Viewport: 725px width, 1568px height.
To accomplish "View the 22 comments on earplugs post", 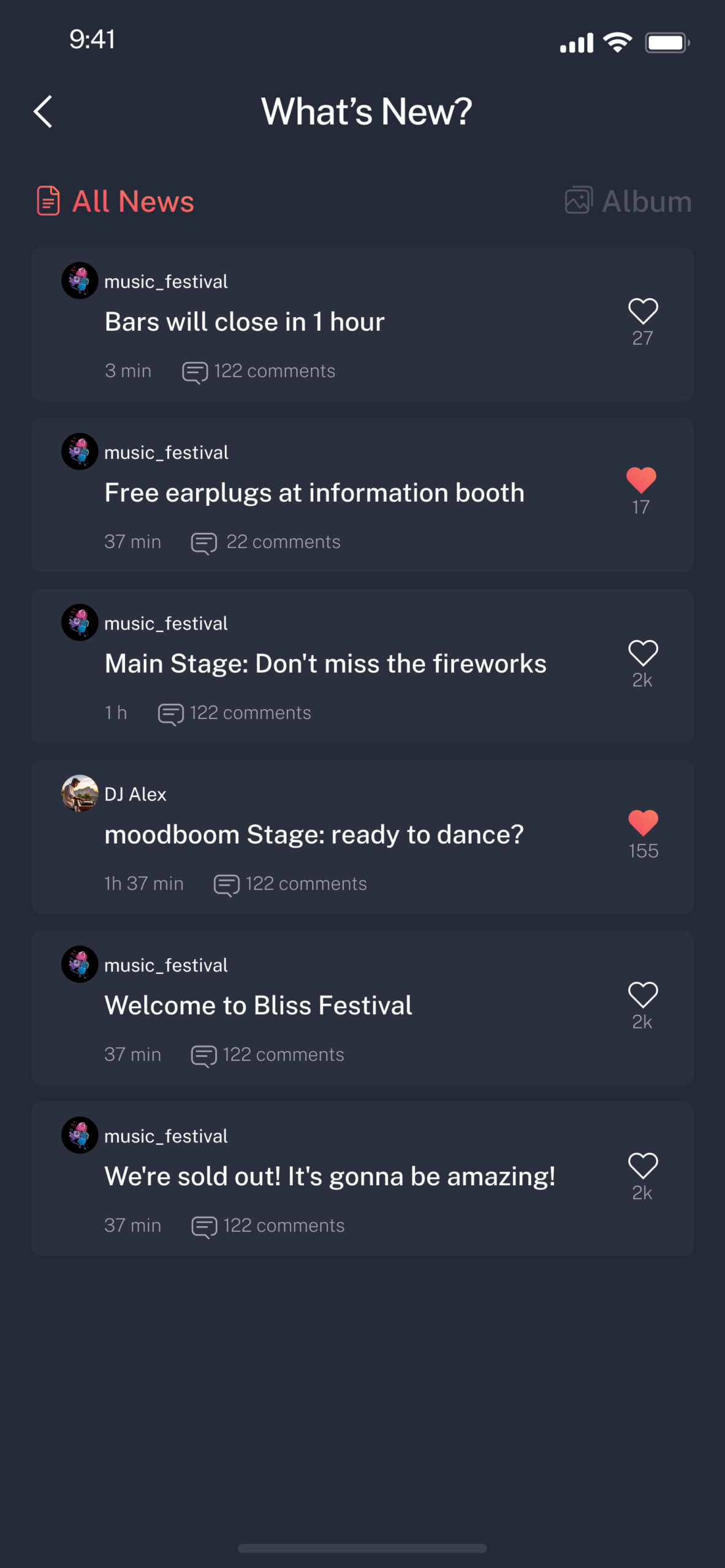I will pyautogui.click(x=266, y=542).
